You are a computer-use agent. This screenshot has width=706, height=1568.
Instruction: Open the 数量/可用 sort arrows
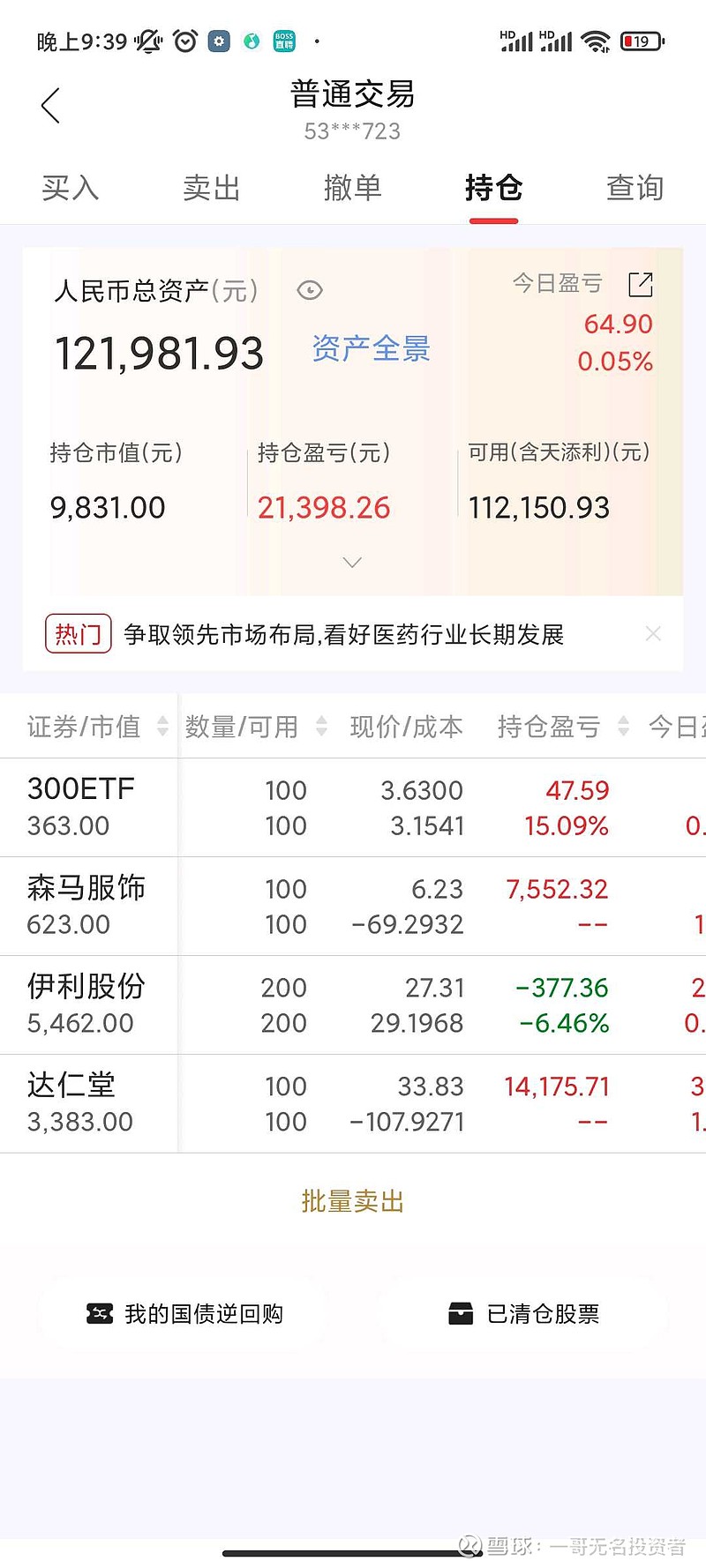point(321,726)
